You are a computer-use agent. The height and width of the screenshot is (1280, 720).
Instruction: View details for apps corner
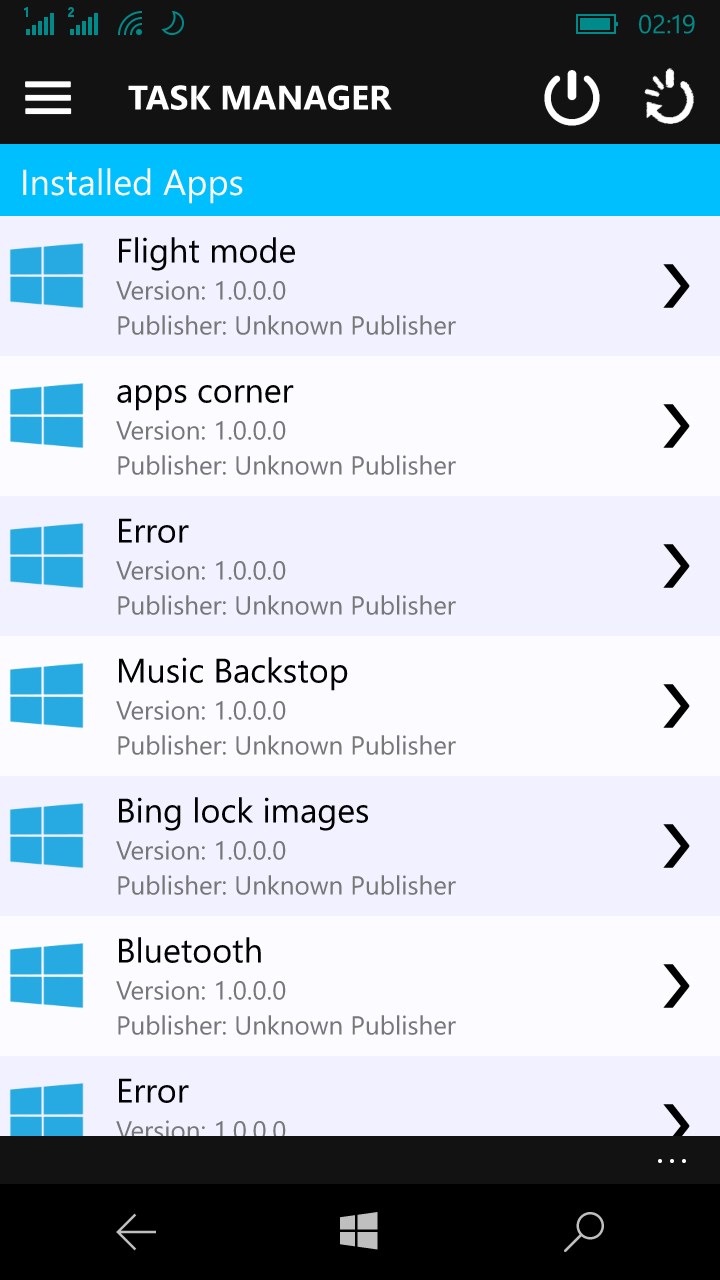tap(360, 426)
